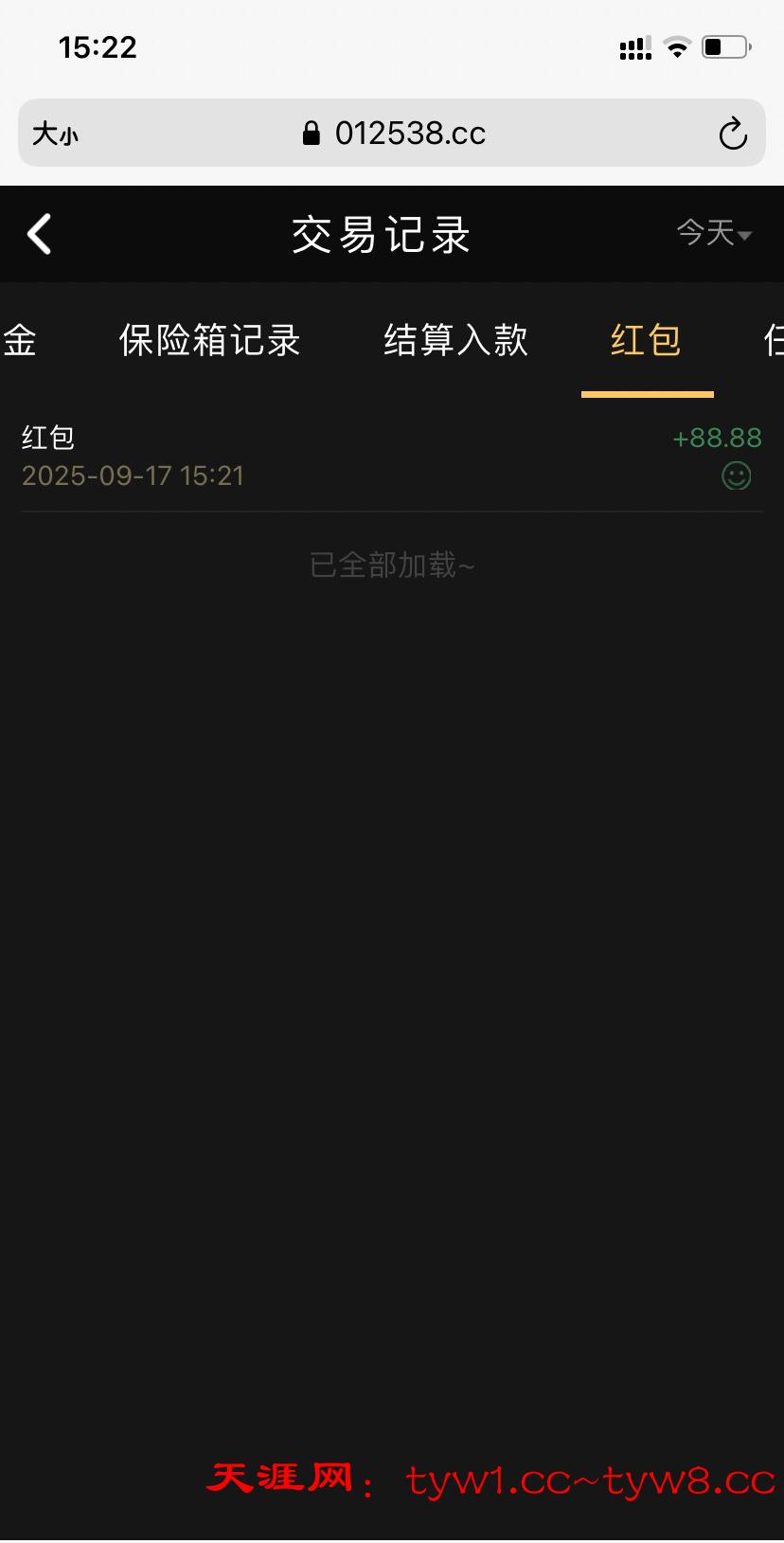Open the 大小 text size menu
Screen dimensions: 784x1543
[55, 134]
